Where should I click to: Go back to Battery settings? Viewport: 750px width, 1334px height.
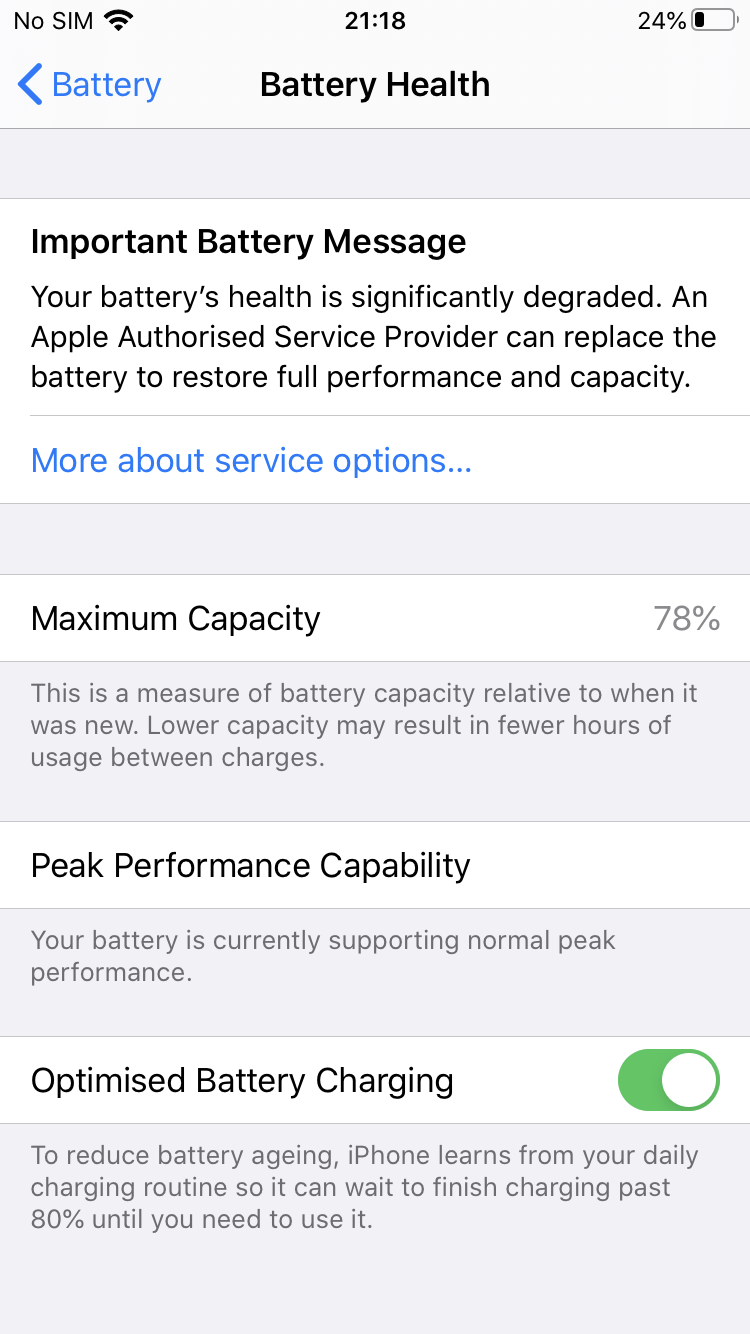point(89,85)
